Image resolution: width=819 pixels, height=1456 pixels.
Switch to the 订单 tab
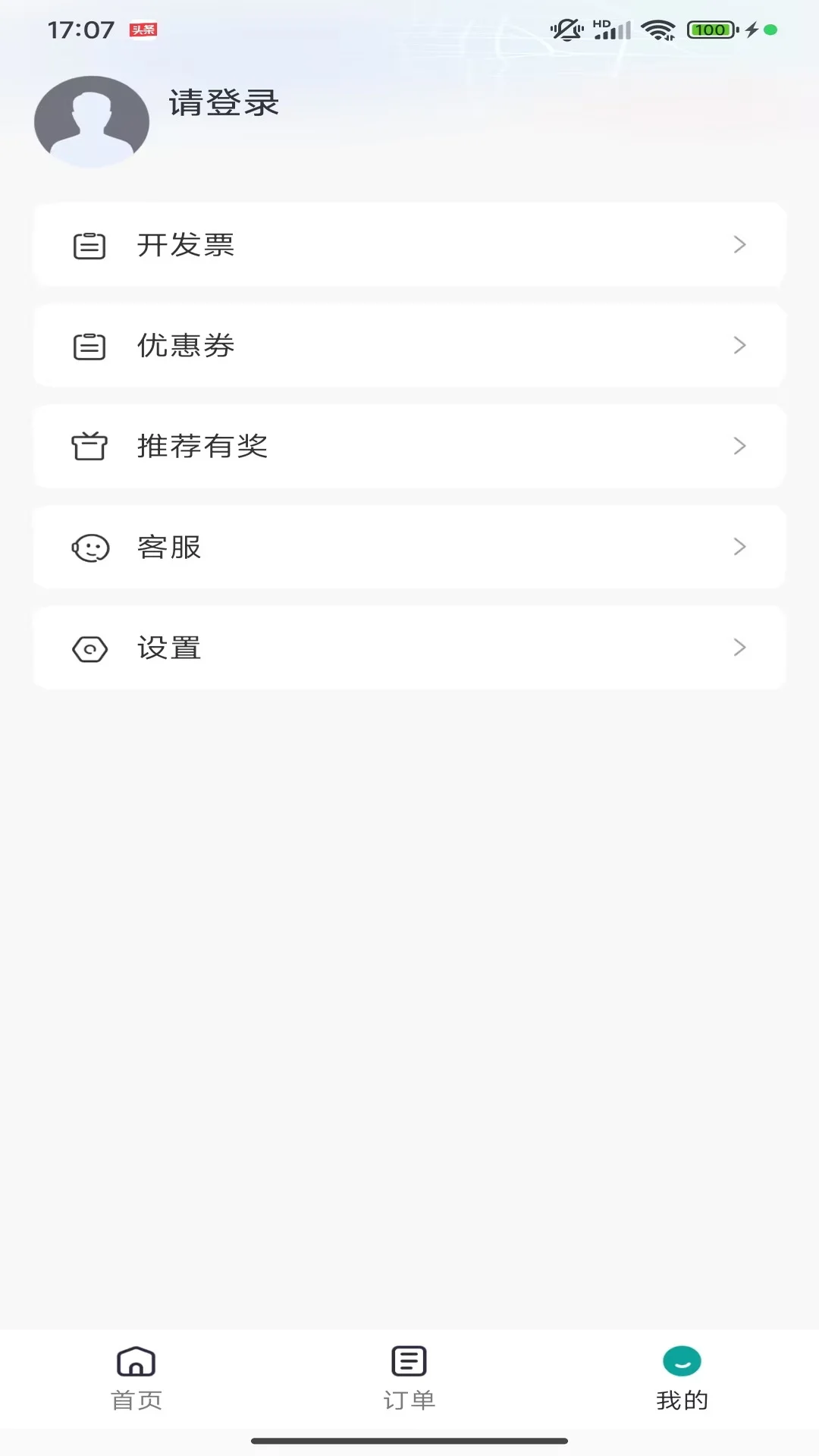click(x=409, y=1380)
